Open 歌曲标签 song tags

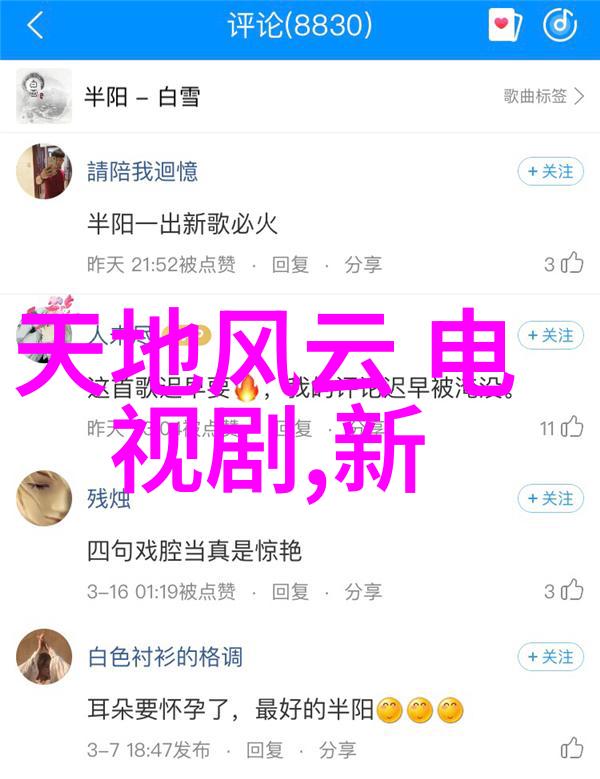[544, 97]
